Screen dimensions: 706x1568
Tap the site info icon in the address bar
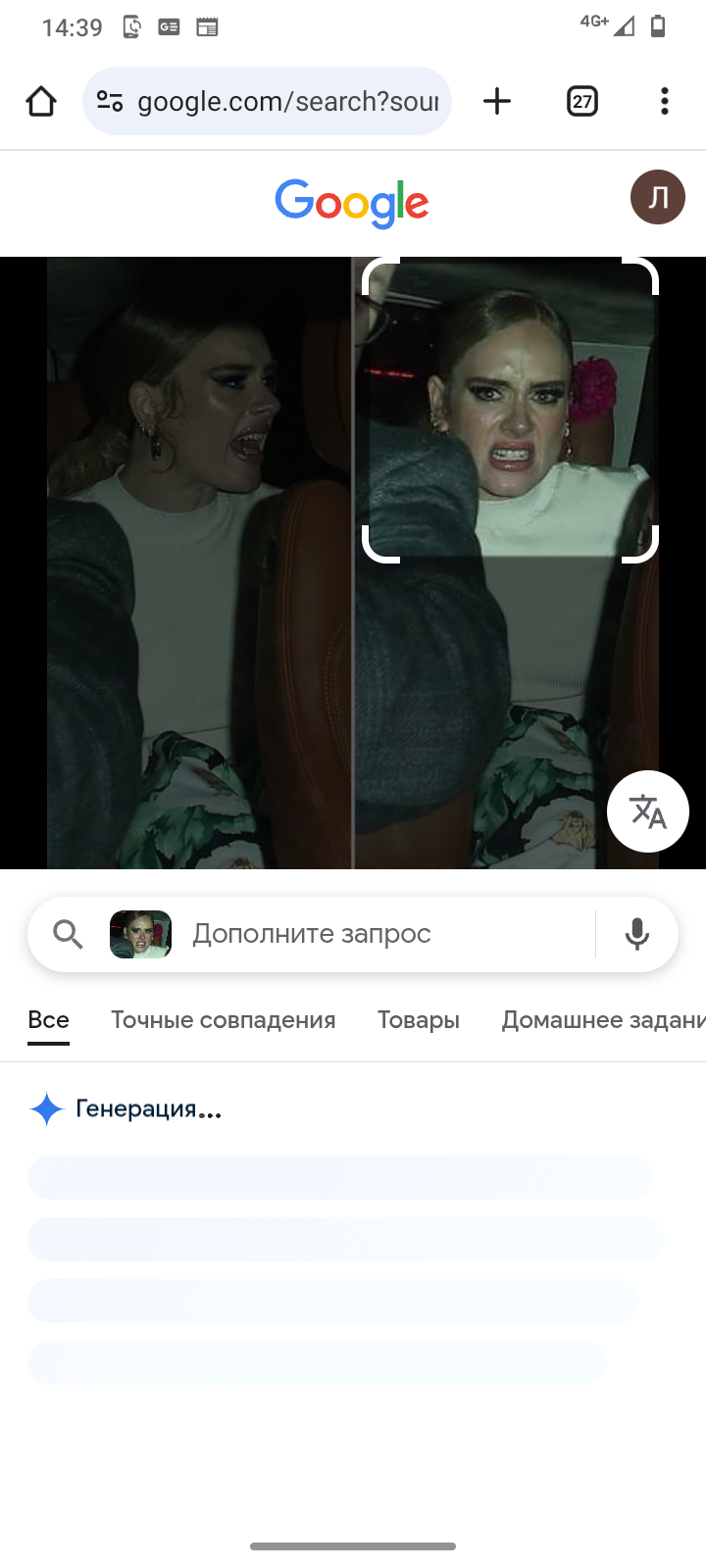coord(110,101)
